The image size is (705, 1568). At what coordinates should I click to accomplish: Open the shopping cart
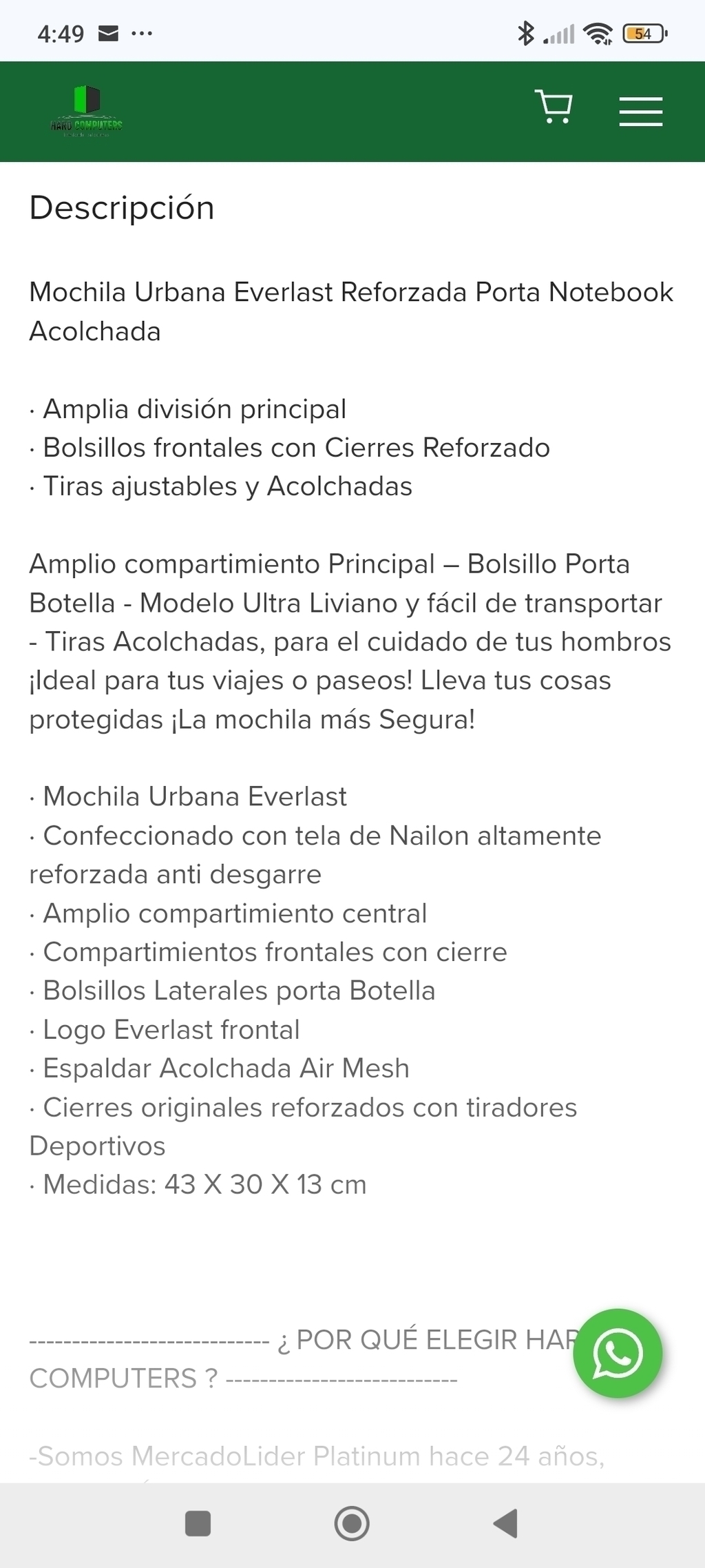pyautogui.click(x=554, y=107)
